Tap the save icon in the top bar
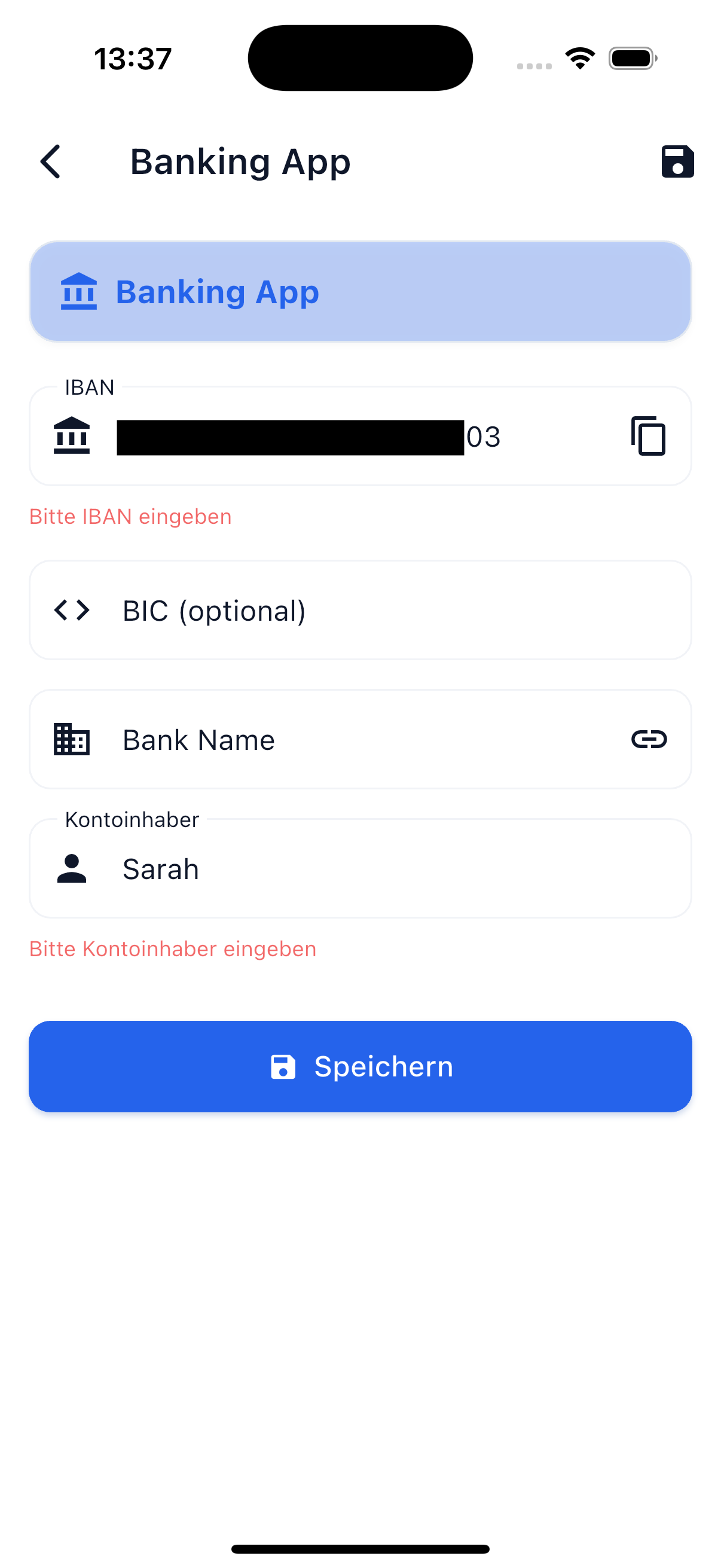This screenshot has height=1568, width=721. (677, 161)
